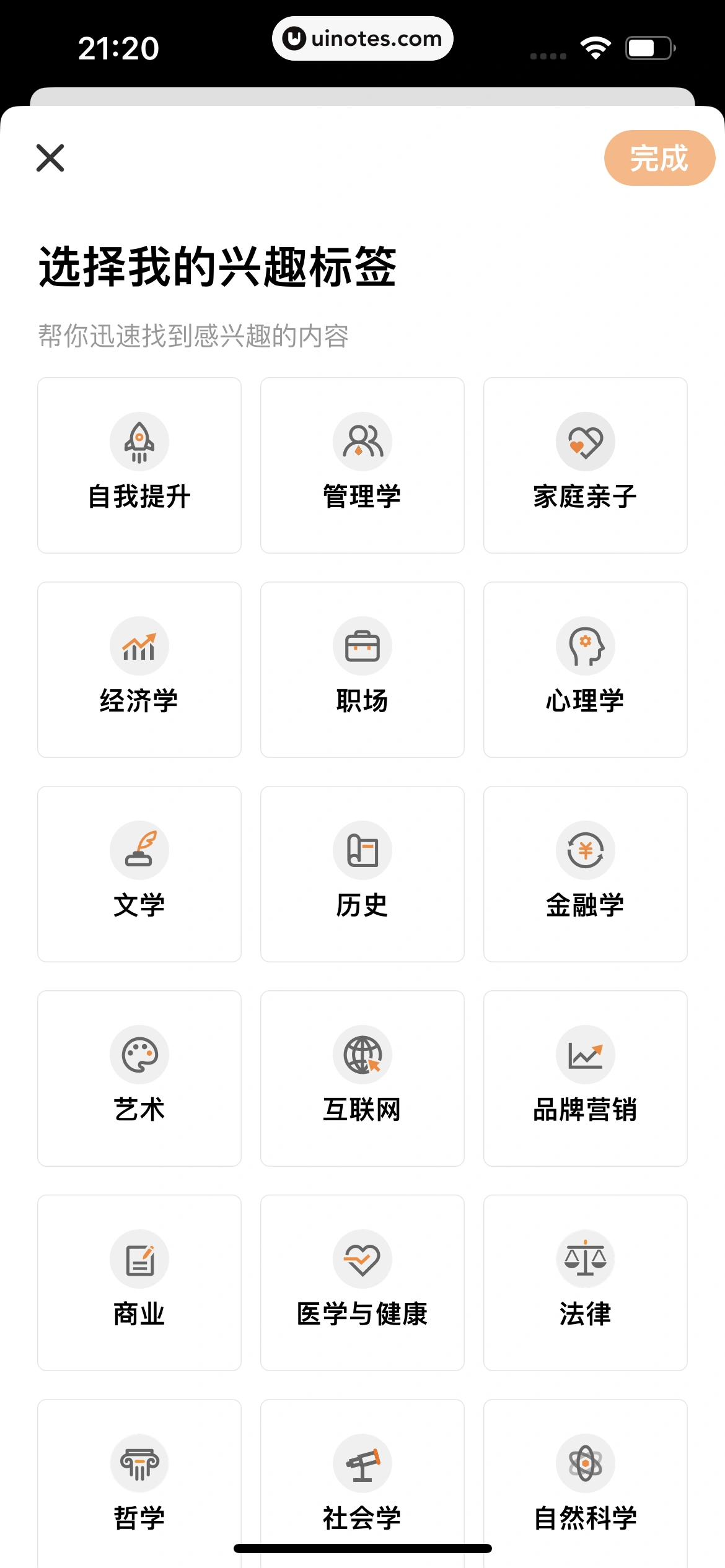The height and width of the screenshot is (1568, 725).
Task: Tap the balance scale icon for 法律
Action: point(585,1258)
